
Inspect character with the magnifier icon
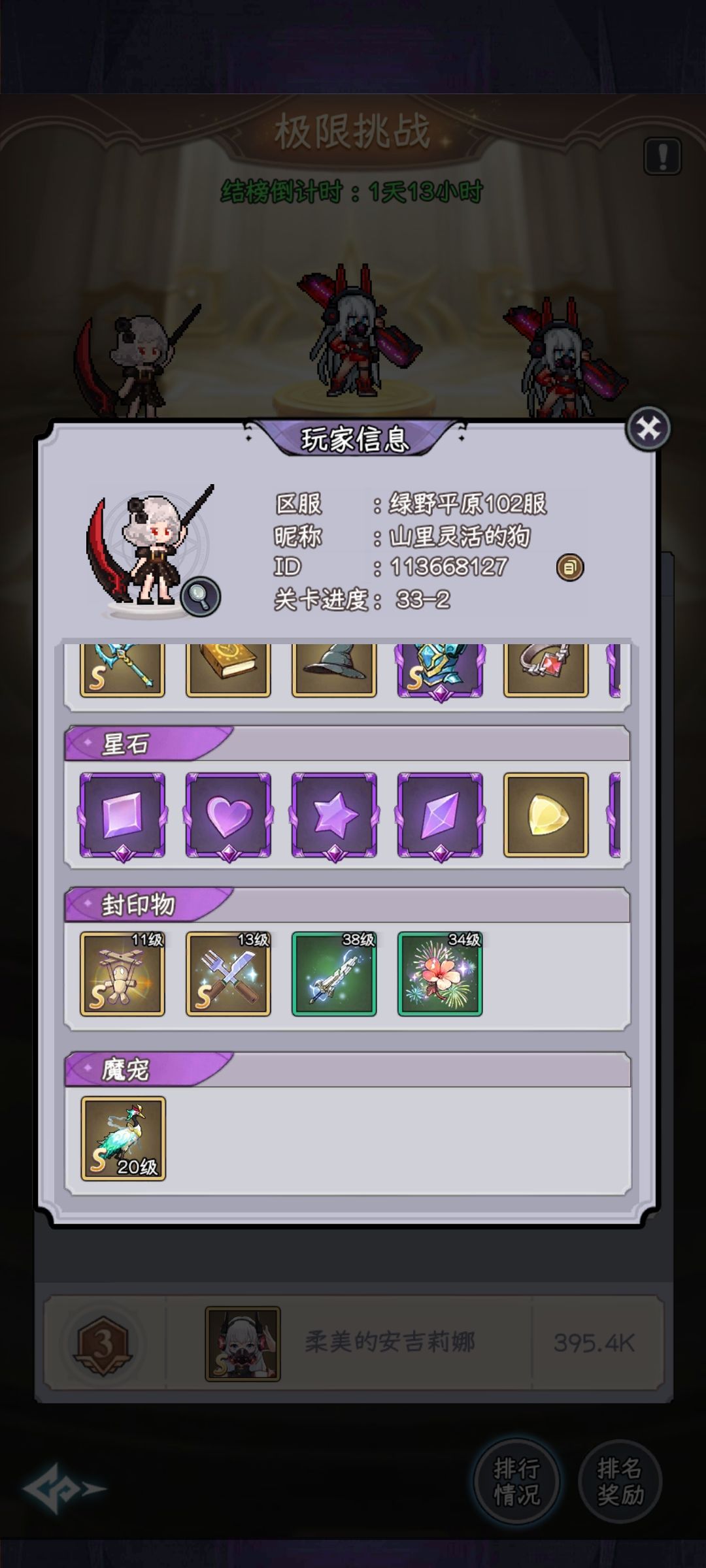(201, 596)
